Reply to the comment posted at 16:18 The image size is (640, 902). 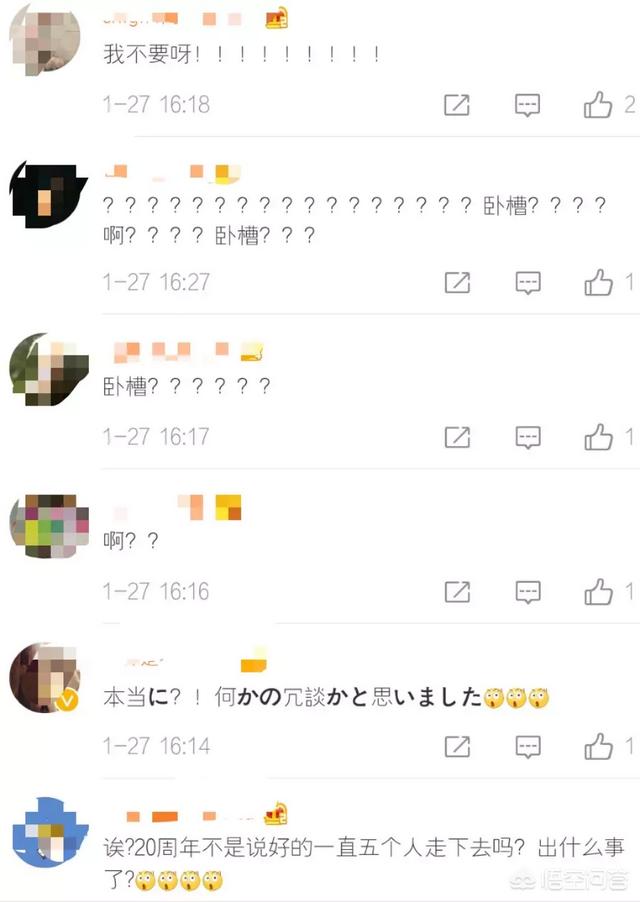tap(527, 104)
